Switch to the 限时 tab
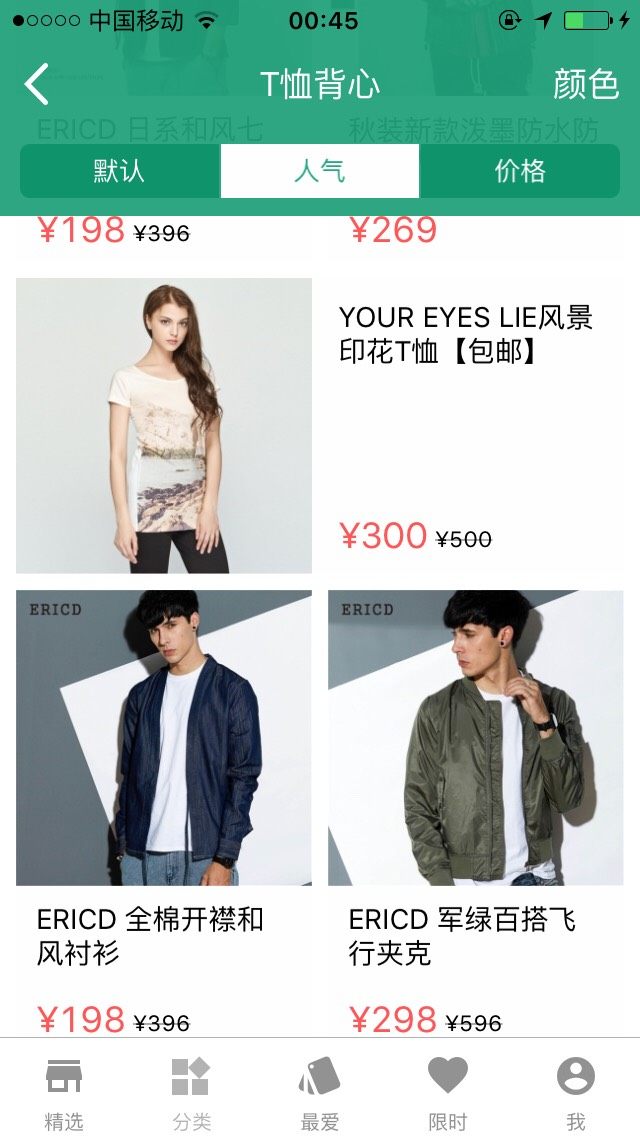 pyautogui.click(x=448, y=1092)
